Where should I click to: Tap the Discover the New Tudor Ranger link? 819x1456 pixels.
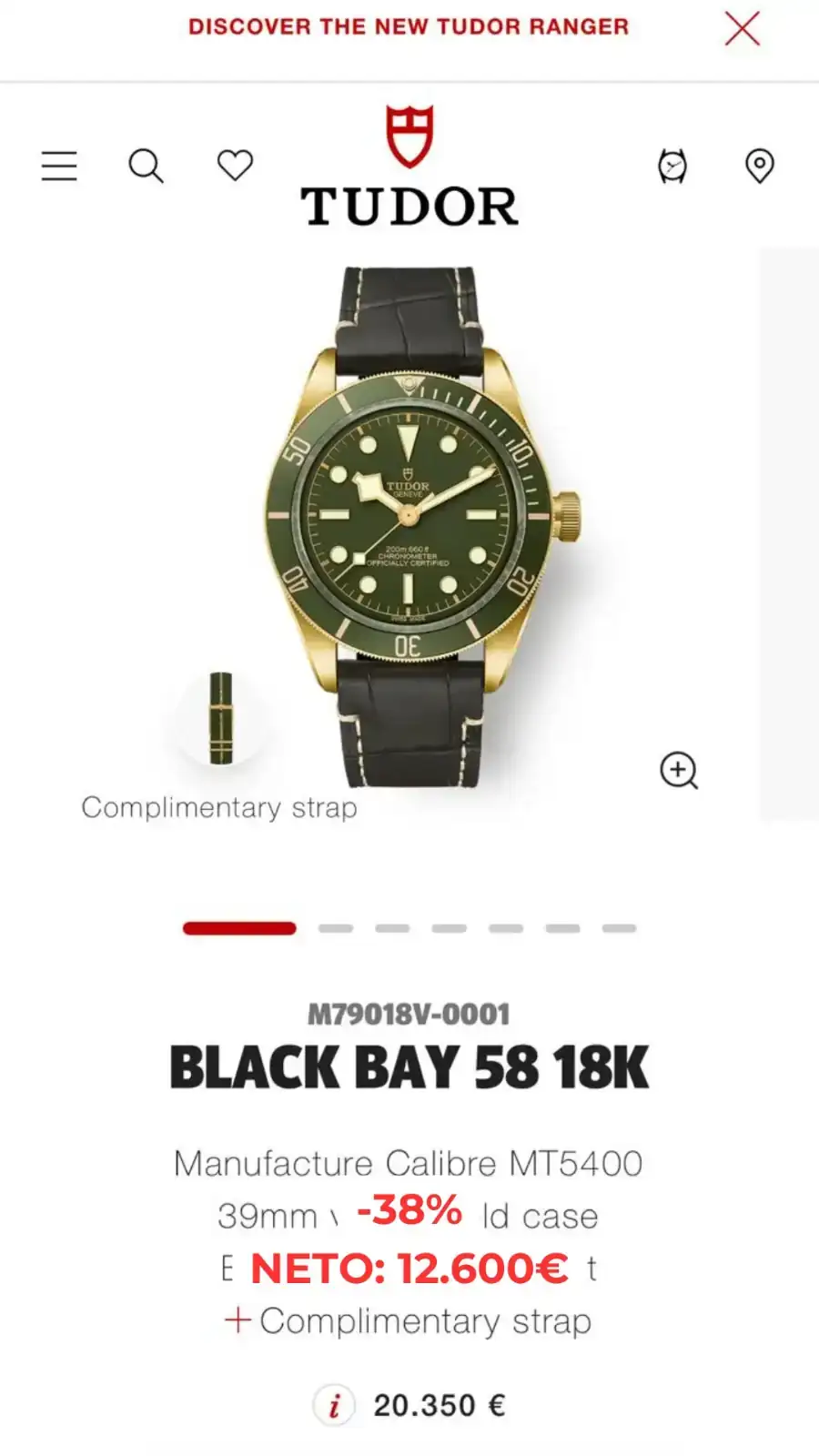(409, 27)
